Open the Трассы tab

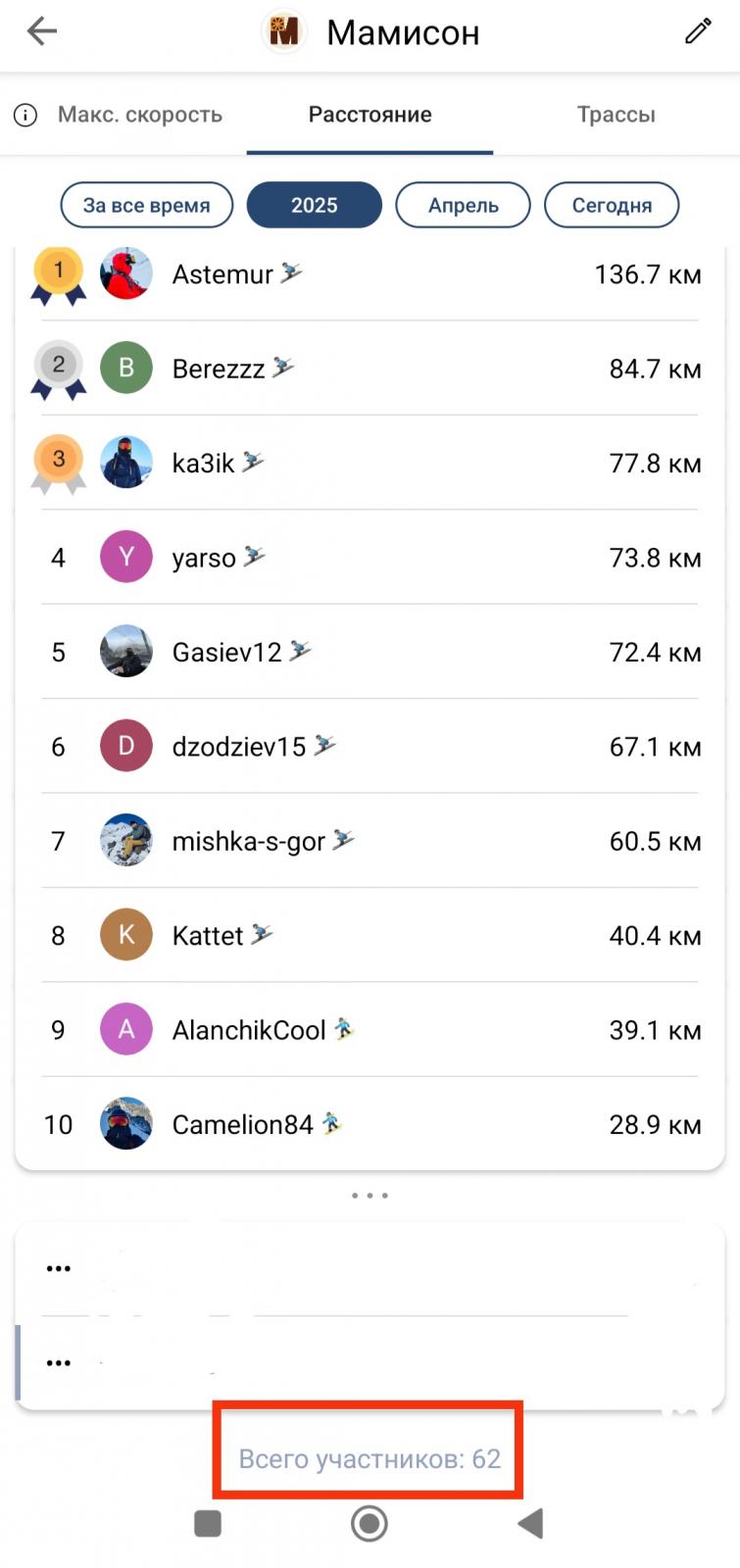pyautogui.click(x=616, y=115)
